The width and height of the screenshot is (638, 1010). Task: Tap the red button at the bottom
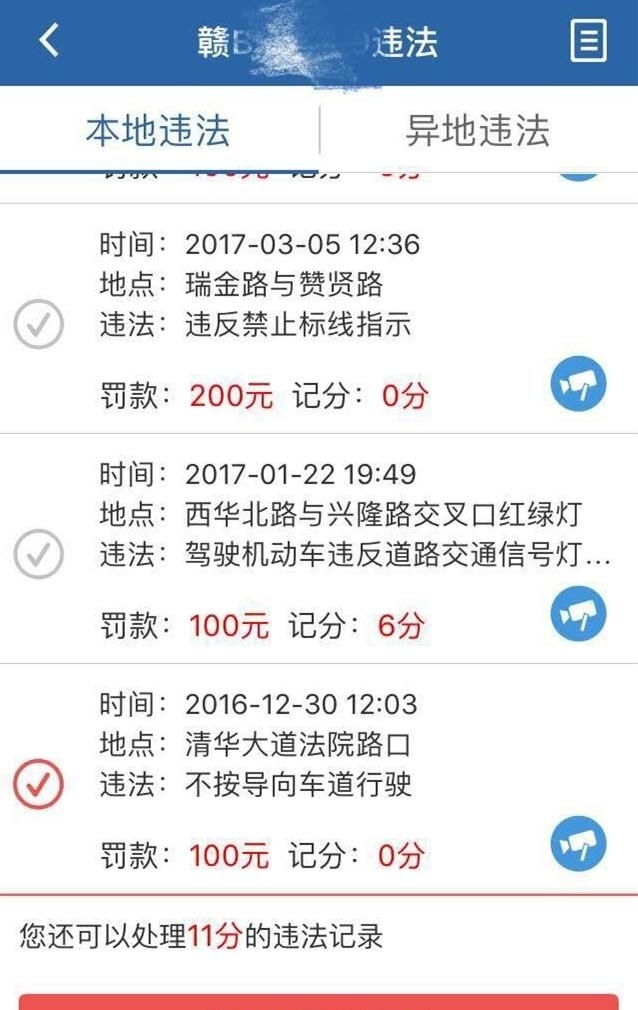[x=318, y=1001]
